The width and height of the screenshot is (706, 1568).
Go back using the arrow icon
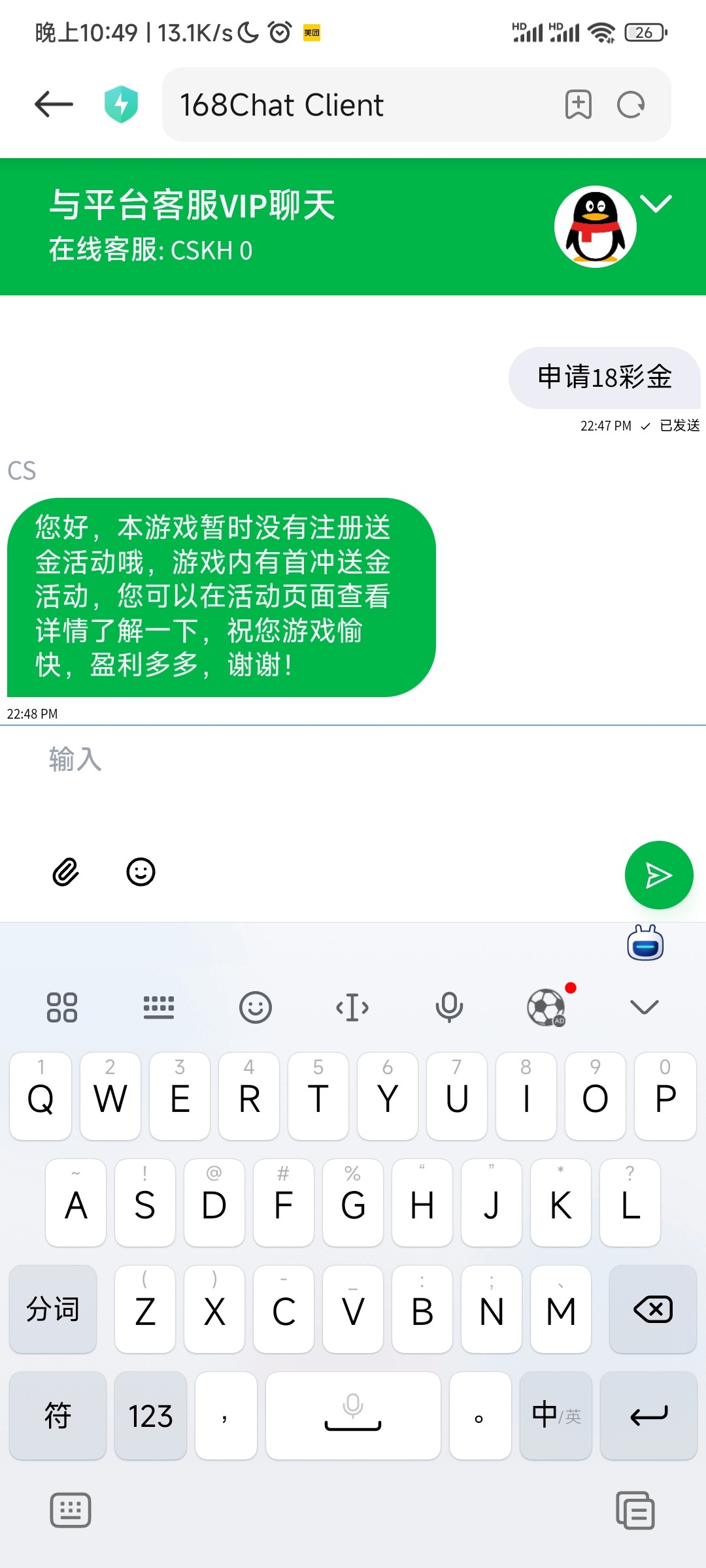click(x=54, y=105)
